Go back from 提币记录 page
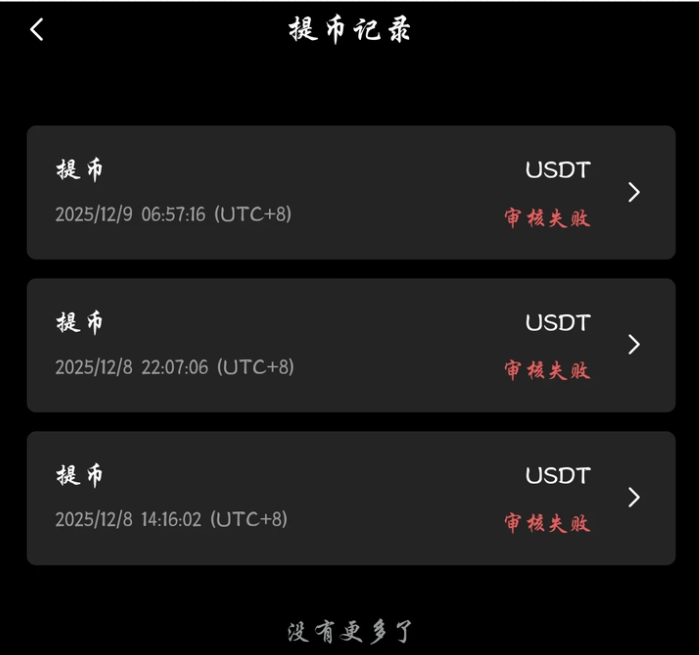 click(x=37, y=30)
